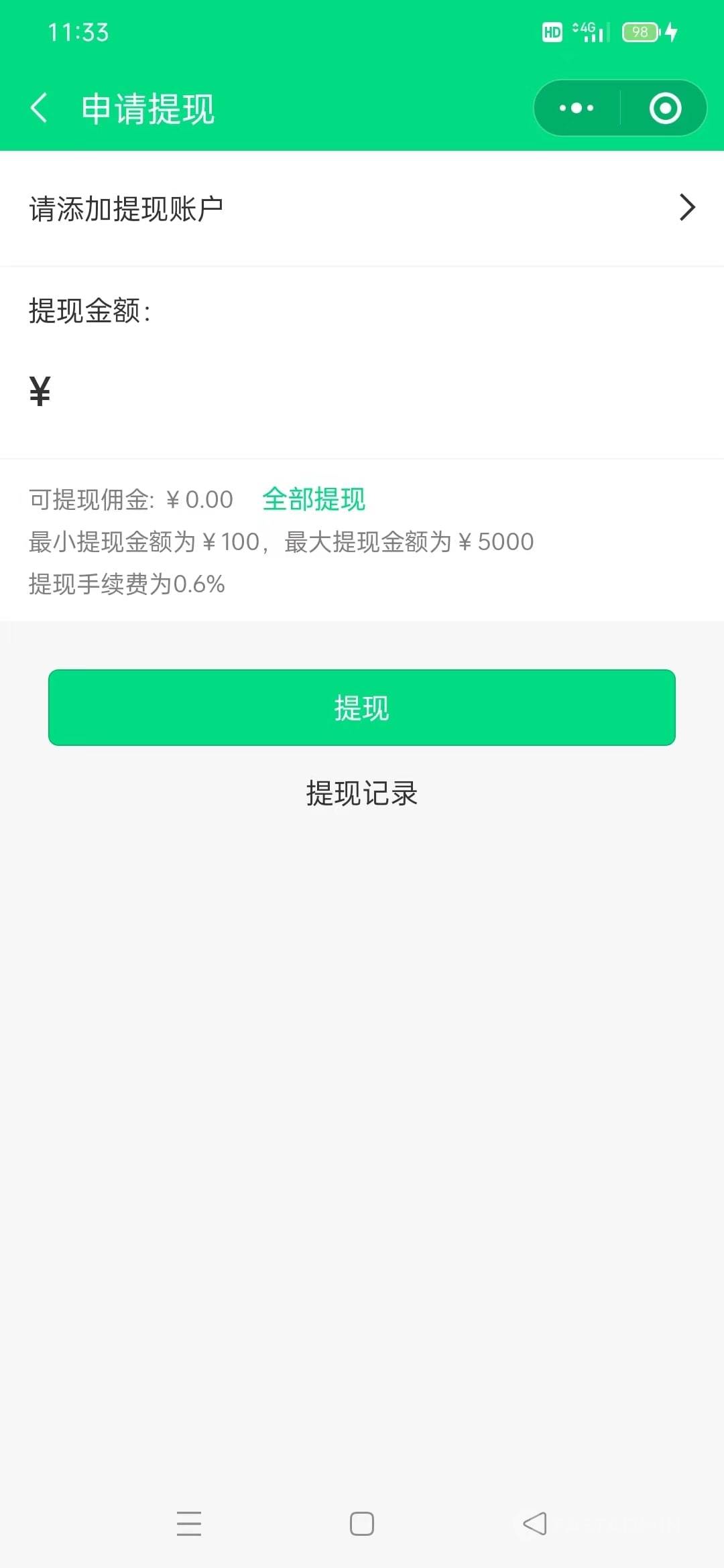Tap 全部提现 to withdraw all
This screenshot has width=724, height=1568.
[x=314, y=499]
